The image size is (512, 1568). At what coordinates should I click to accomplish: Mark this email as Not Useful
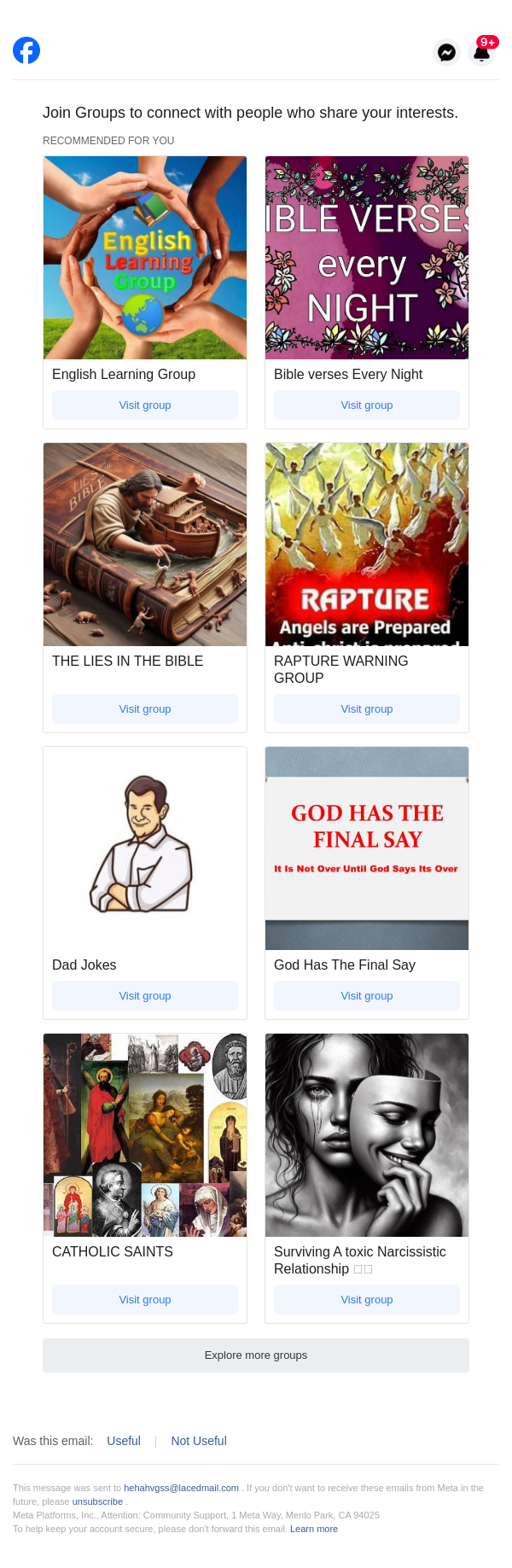pyautogui.click(x=199, y=1441)
